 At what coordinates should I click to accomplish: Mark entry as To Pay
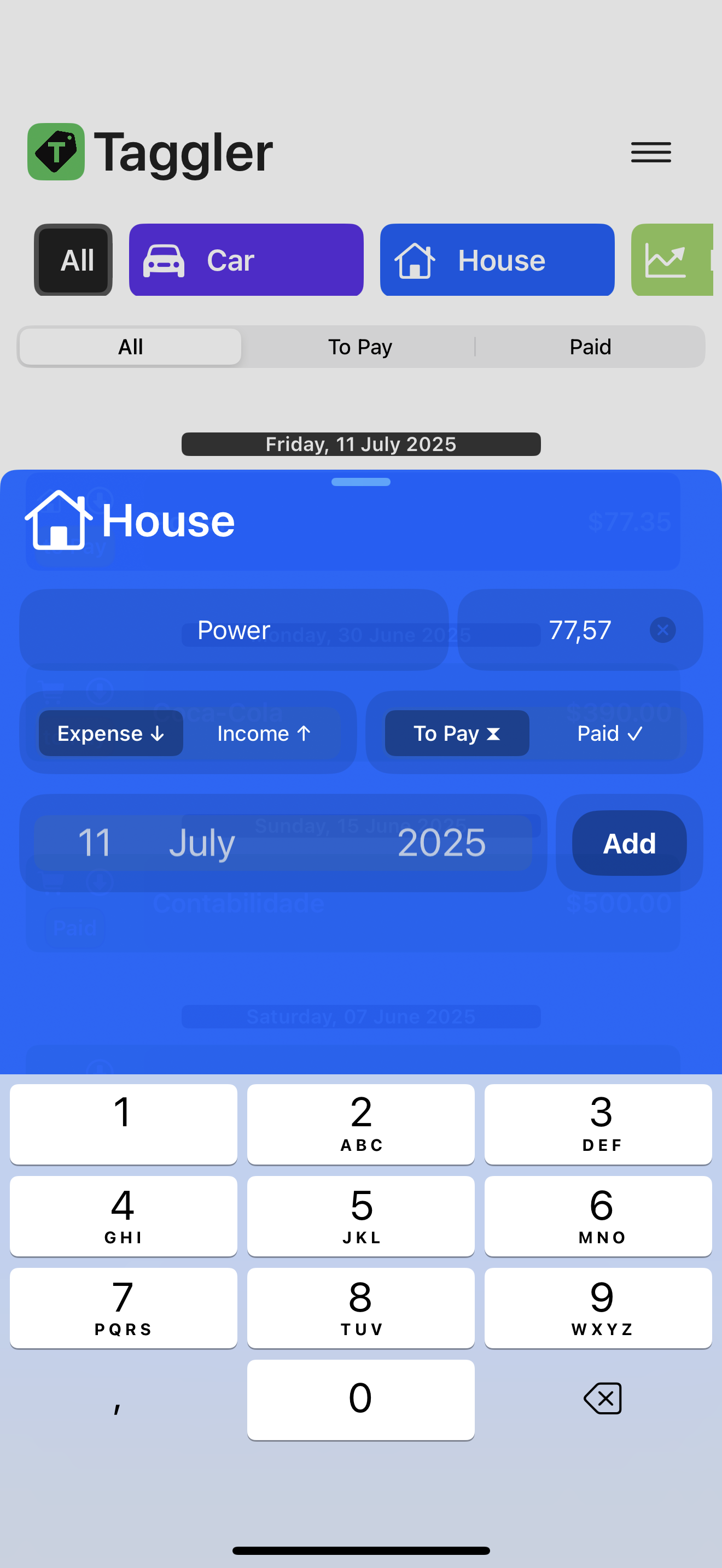(x=457, y=734)
